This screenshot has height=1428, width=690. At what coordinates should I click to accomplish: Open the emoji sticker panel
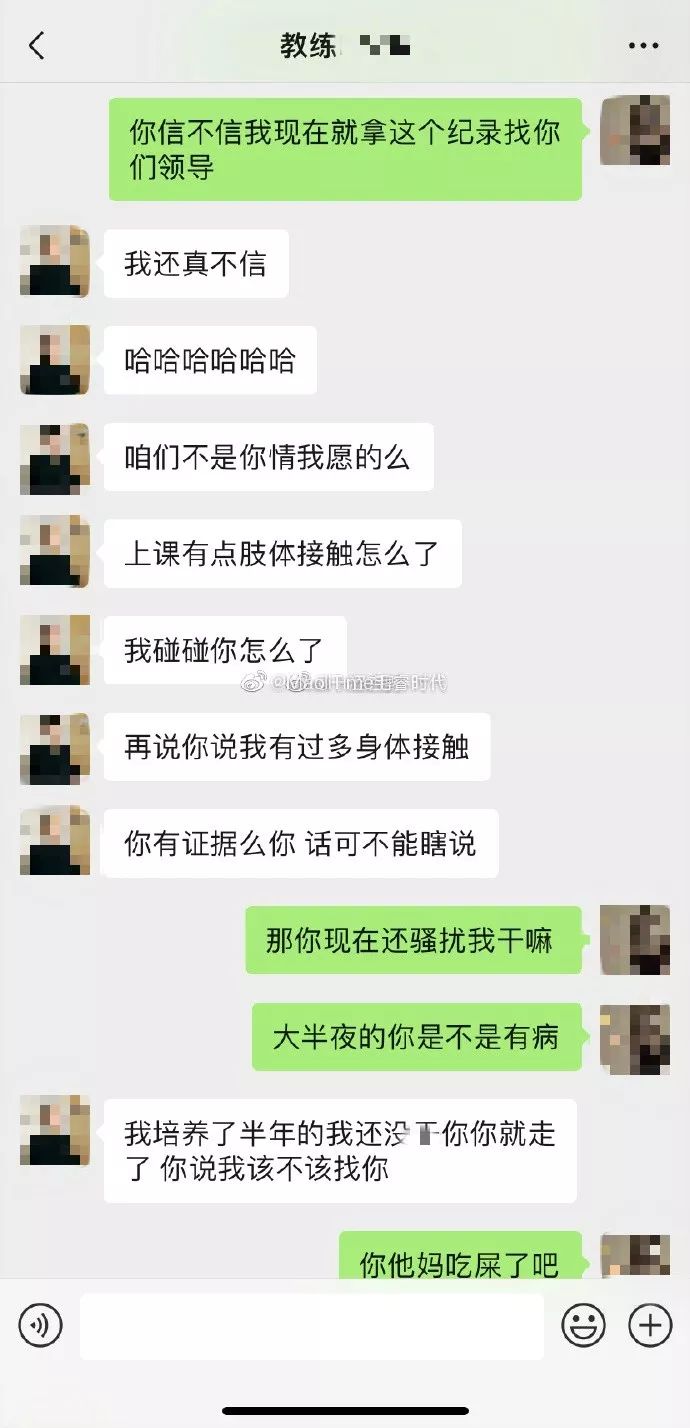tap(583, 1326)
